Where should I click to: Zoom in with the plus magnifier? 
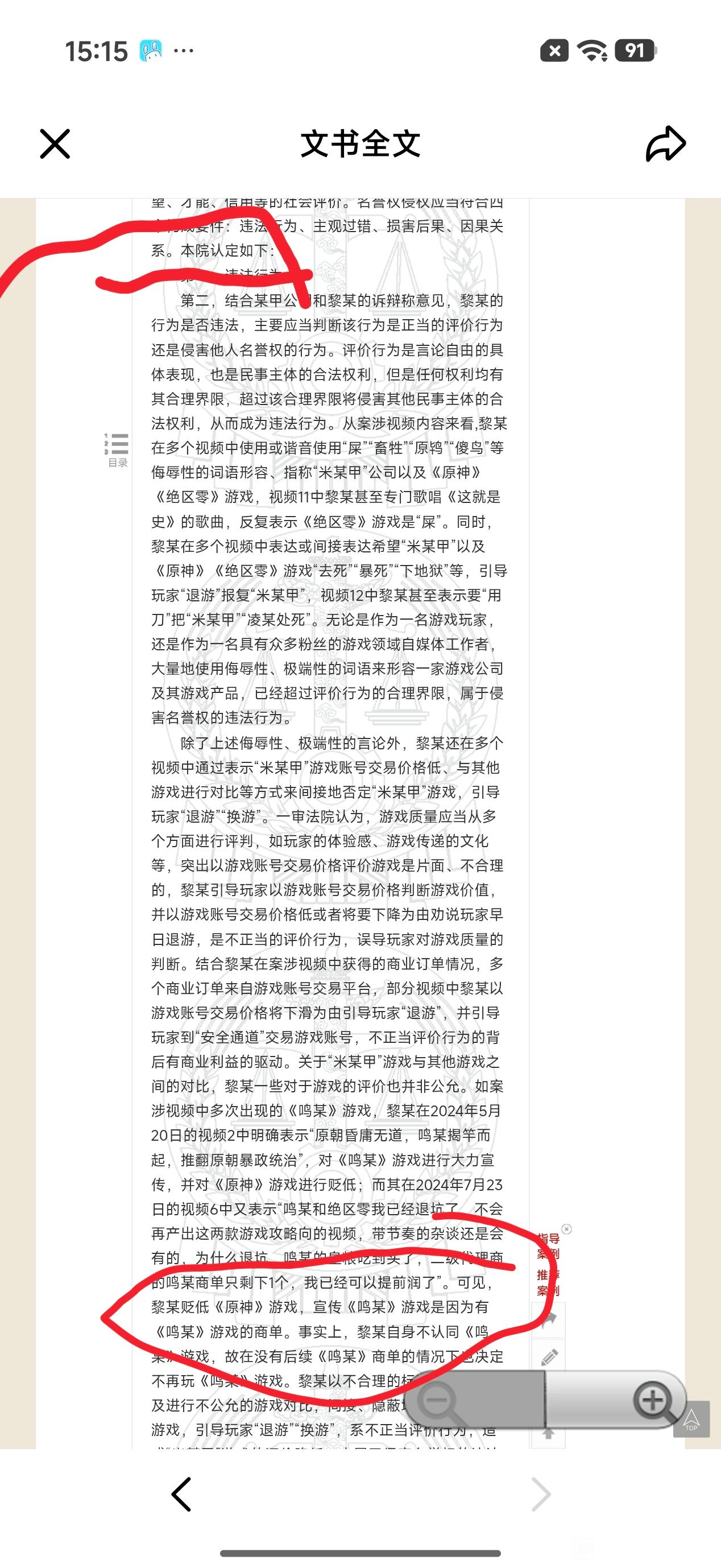tap(653, 1400)
